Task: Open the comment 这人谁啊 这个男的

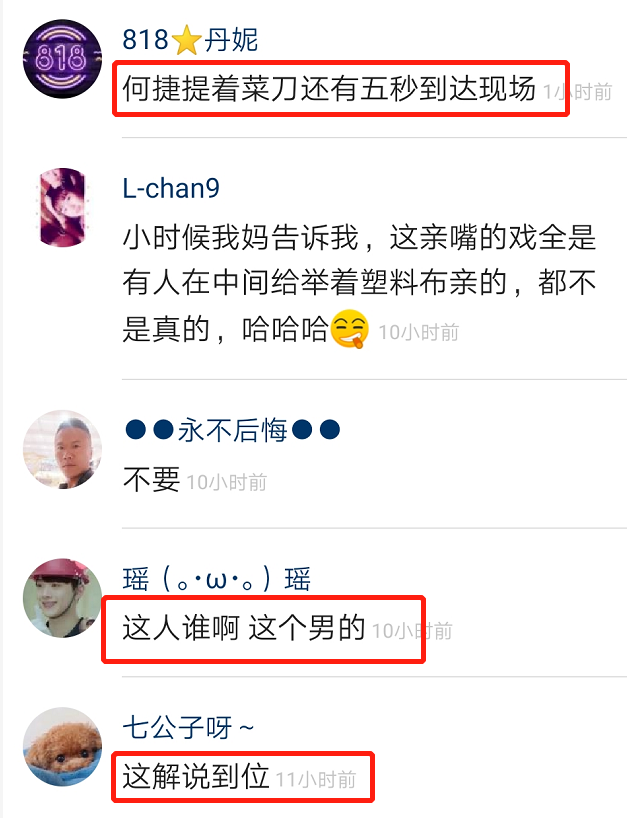Action: tap(243, 629)
